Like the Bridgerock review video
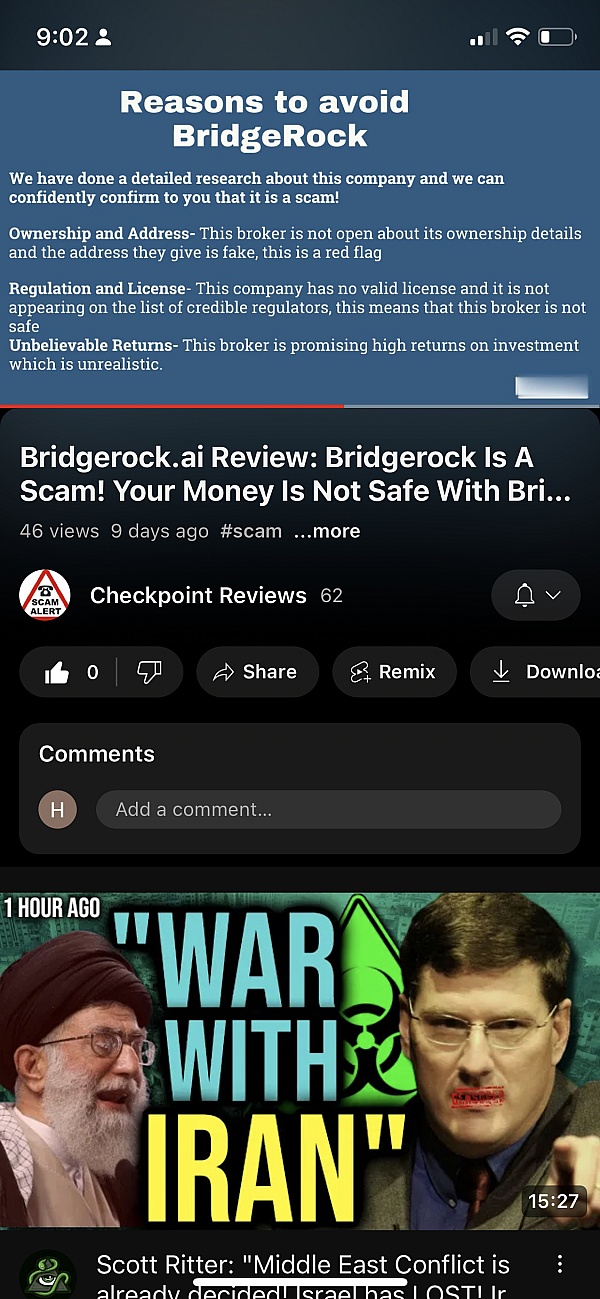 pos(58,672)
